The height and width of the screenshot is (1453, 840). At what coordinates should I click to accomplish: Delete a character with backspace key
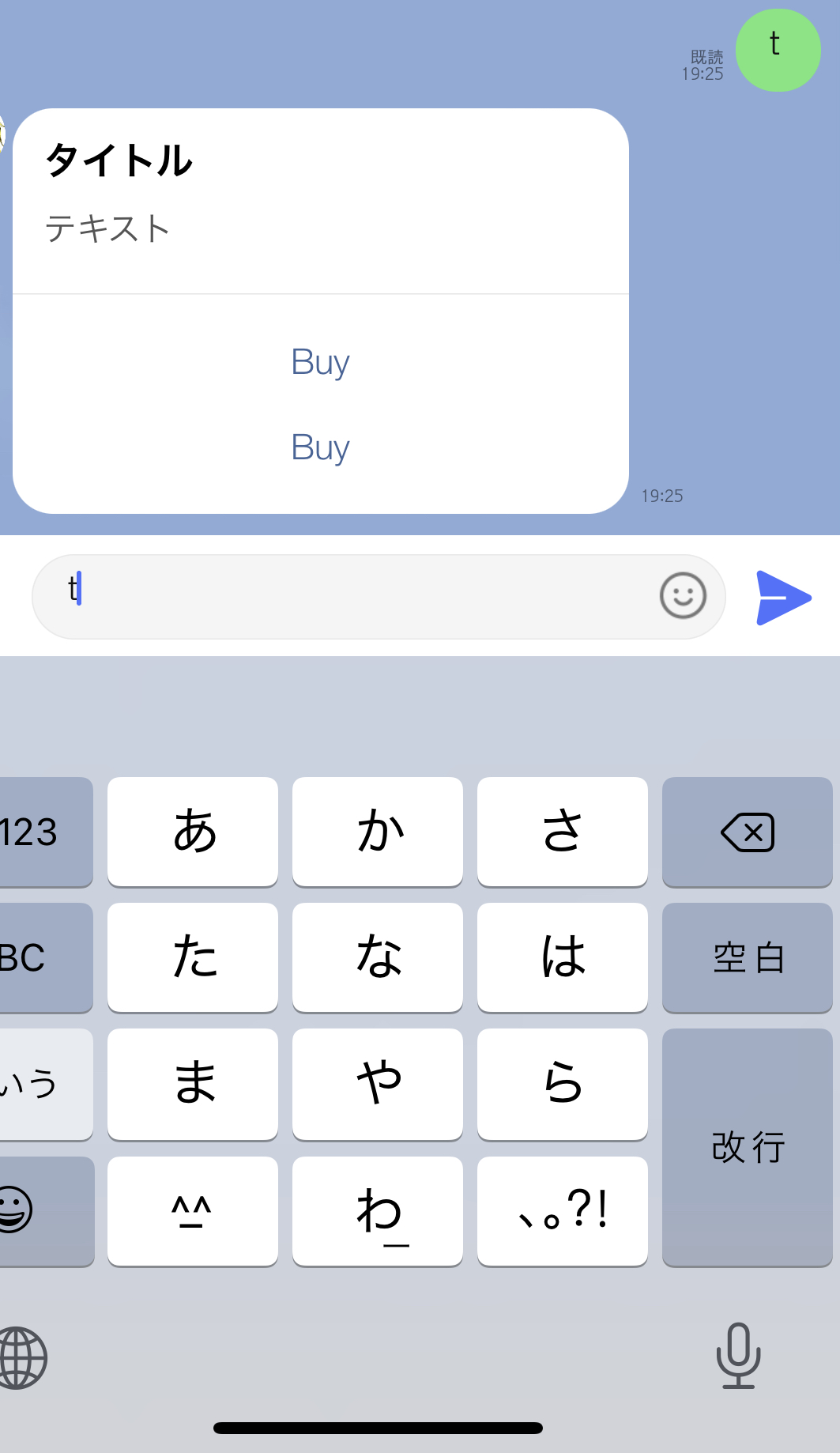pyautogui.click(x=747, y=832)
